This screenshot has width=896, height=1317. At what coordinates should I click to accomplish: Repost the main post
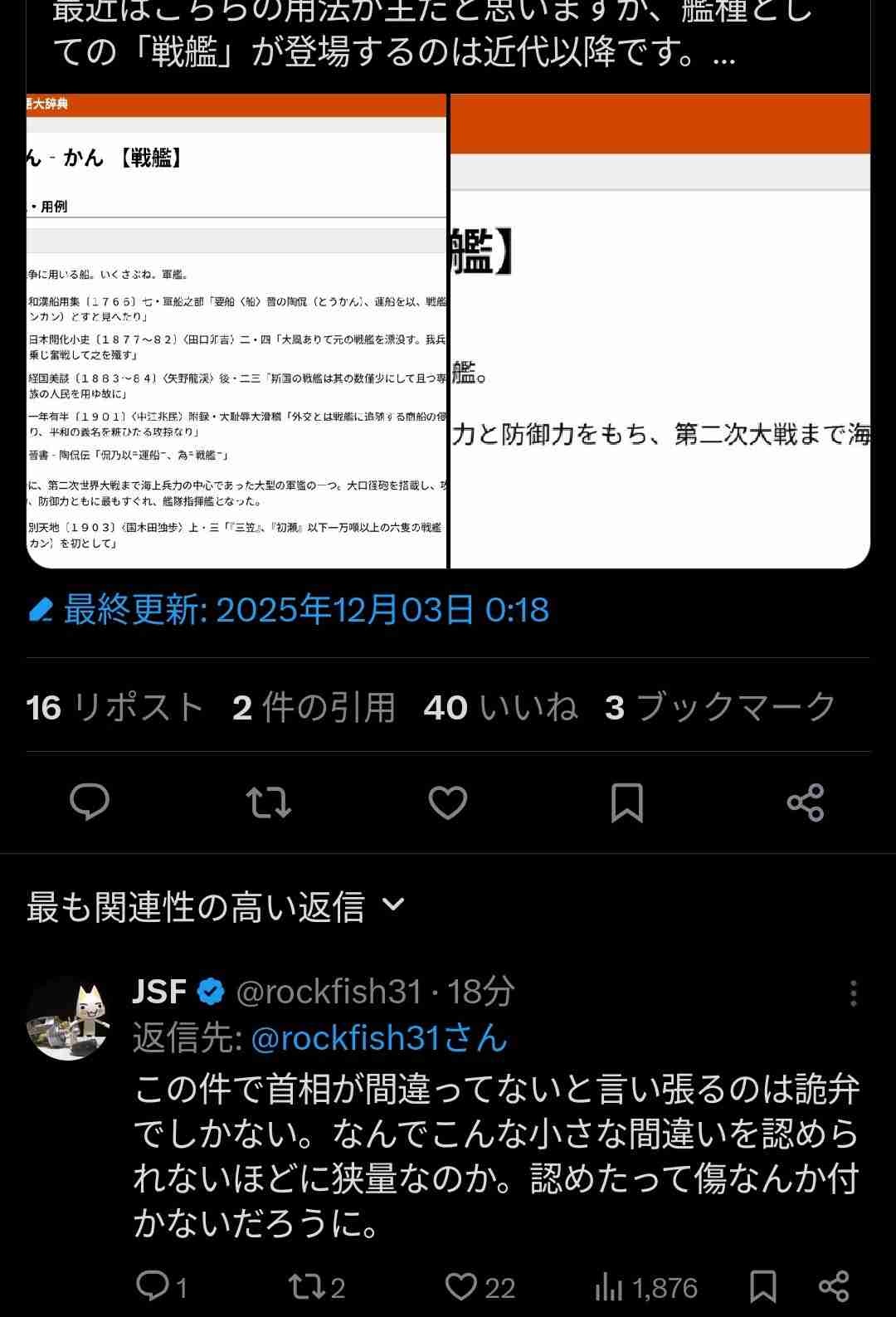269,802
